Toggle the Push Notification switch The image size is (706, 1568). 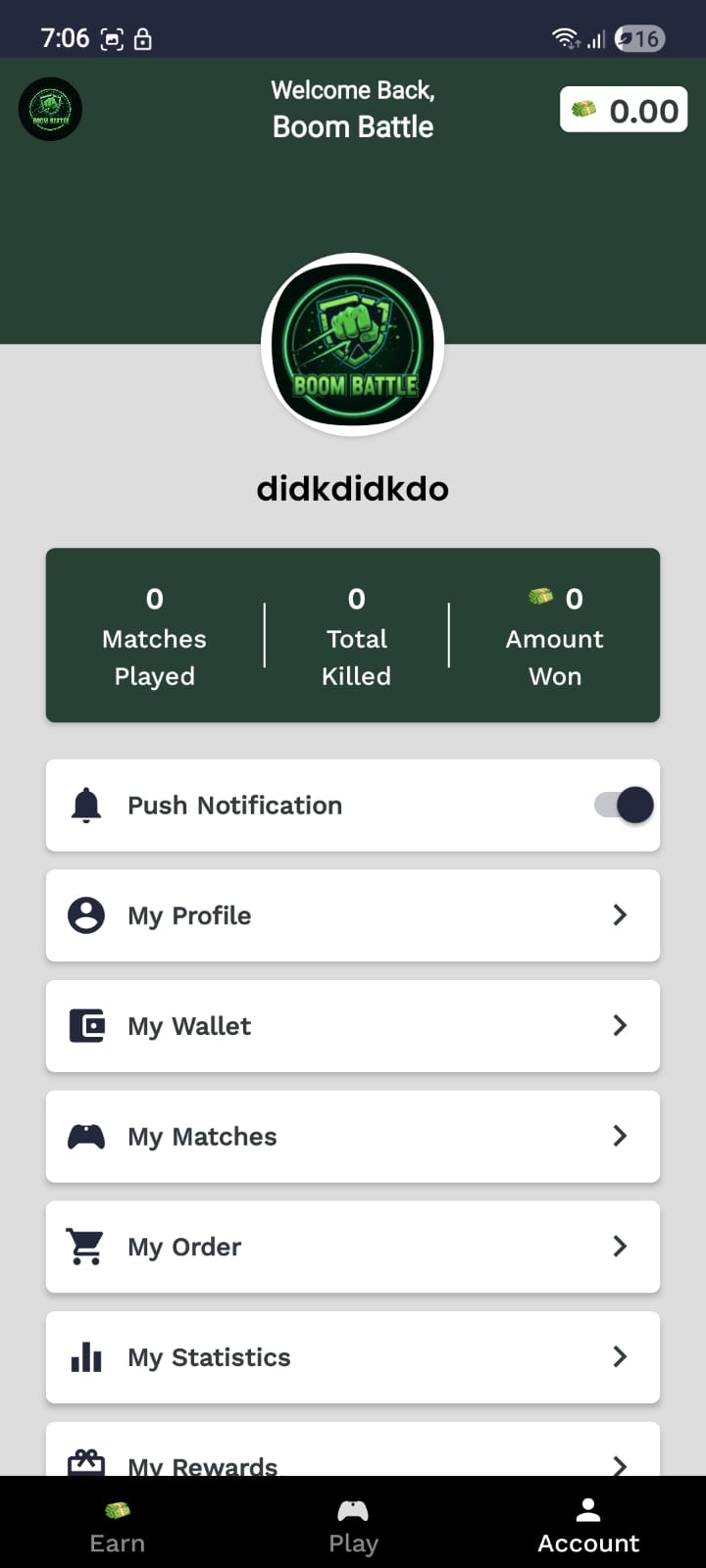(x=625, y=806)
